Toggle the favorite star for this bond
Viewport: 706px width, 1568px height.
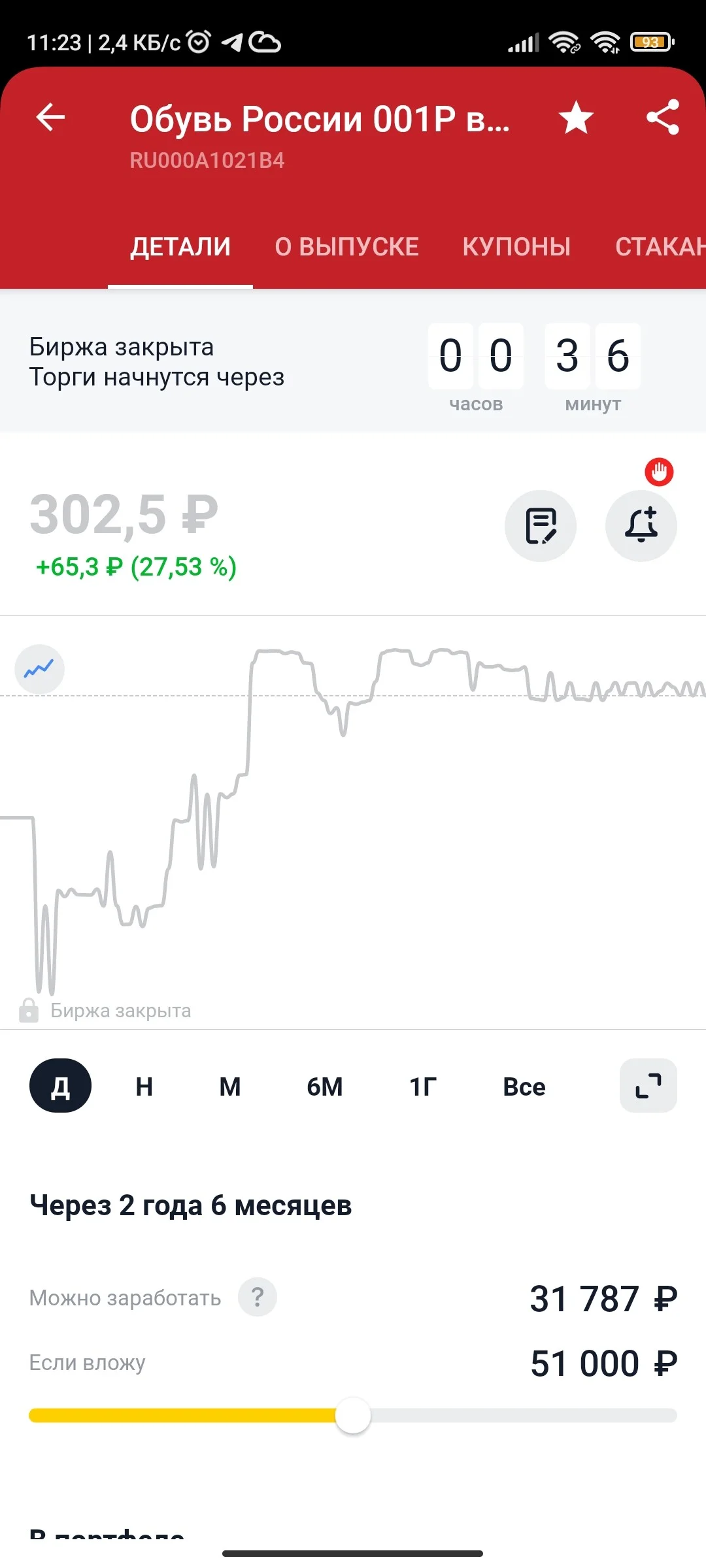pyautogui.click(x=576, y=118)
